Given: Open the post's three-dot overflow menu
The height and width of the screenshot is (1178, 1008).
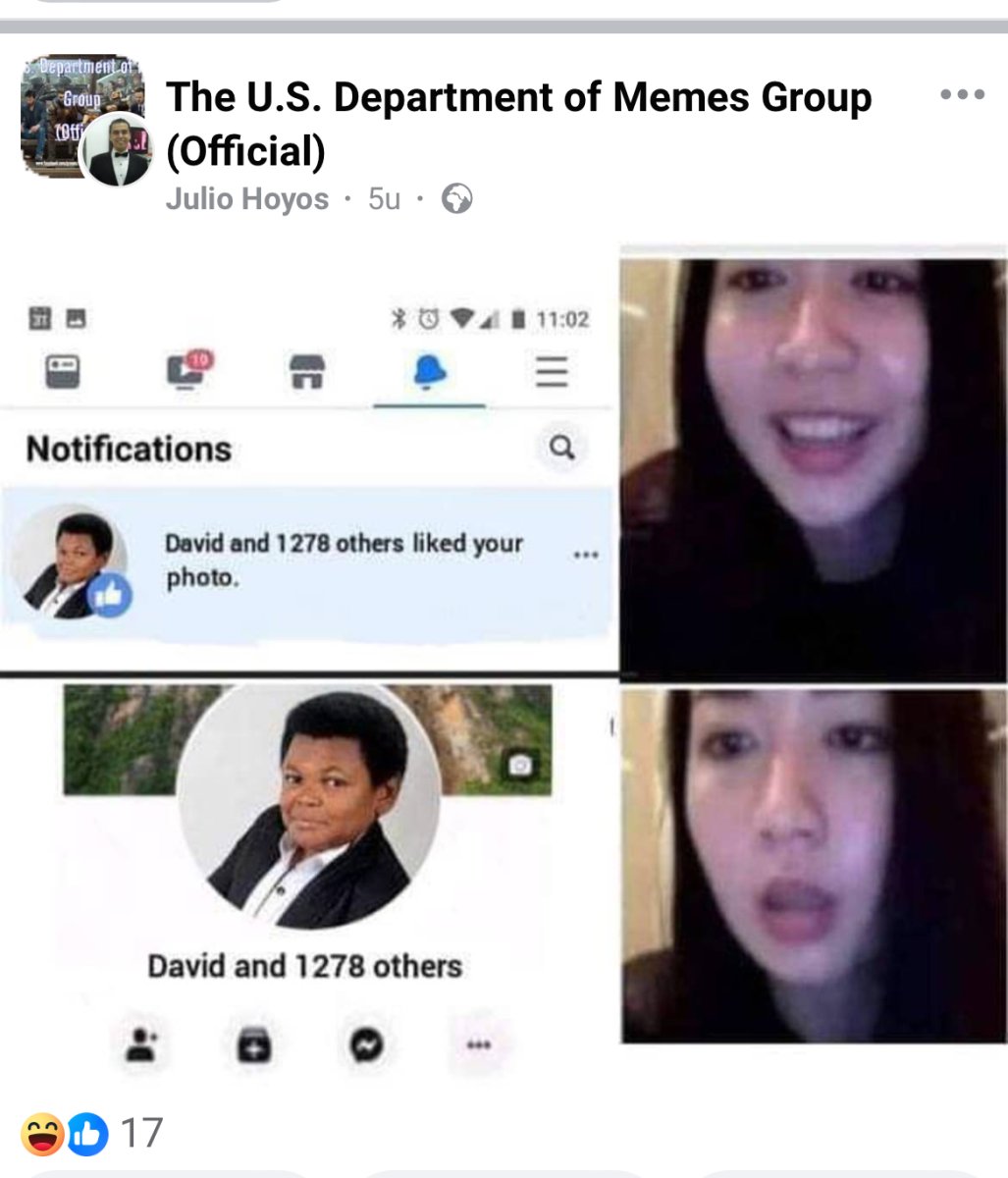Looking at the screenshot, I should pyautogui.click(x=961, y=95).
